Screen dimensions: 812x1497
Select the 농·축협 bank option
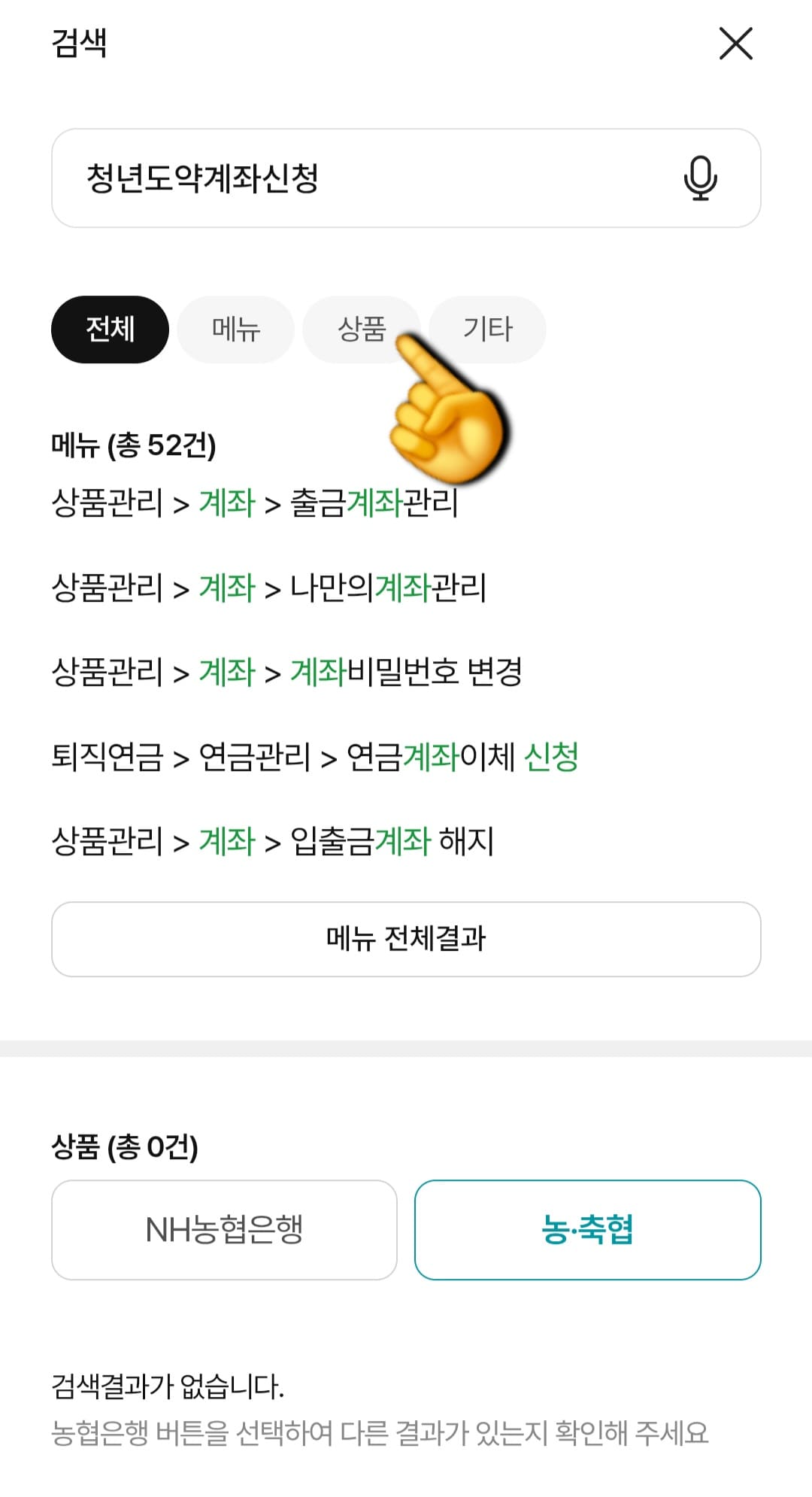click(x=589, y=1229)
